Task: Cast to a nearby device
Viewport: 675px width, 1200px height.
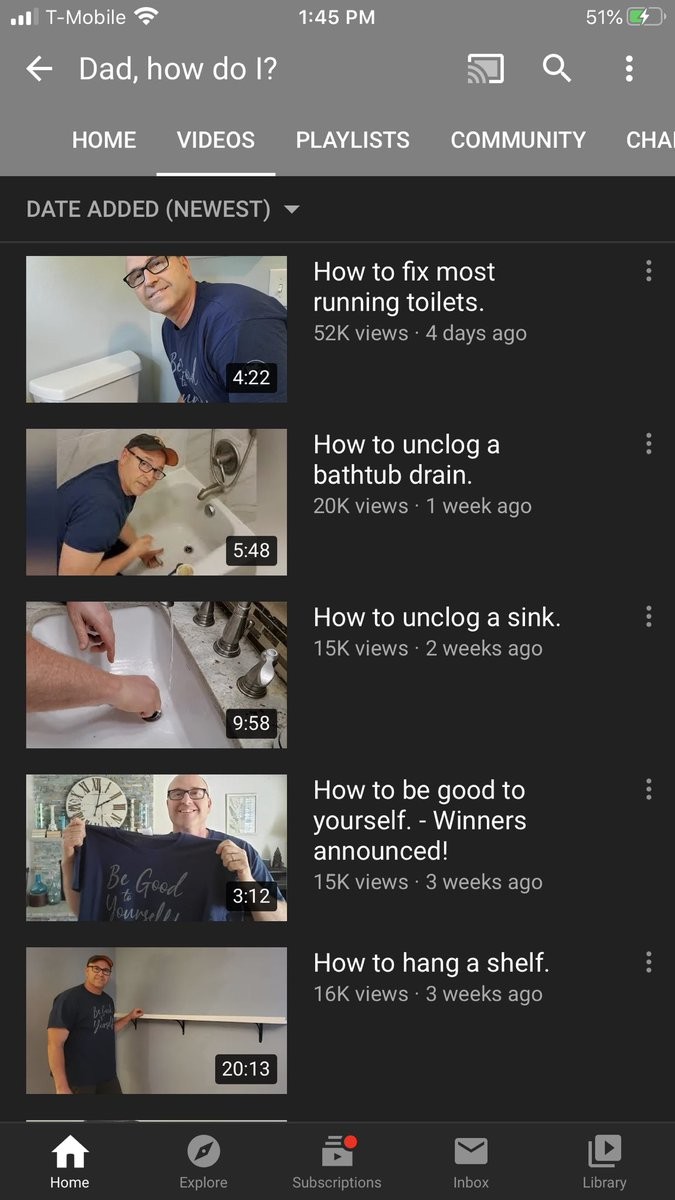Action: pos(485,69)
